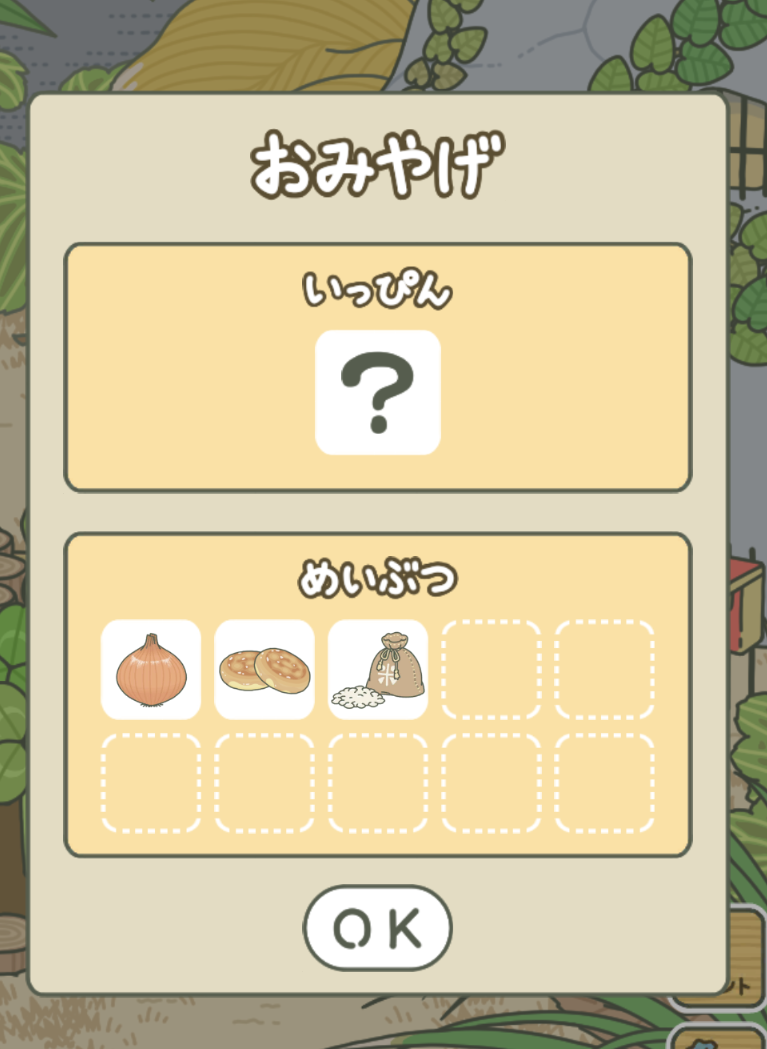This screenshot has height=1049, width=767.
Task: Open the unknown いっぴん question mark item
Action: (378, 392)
